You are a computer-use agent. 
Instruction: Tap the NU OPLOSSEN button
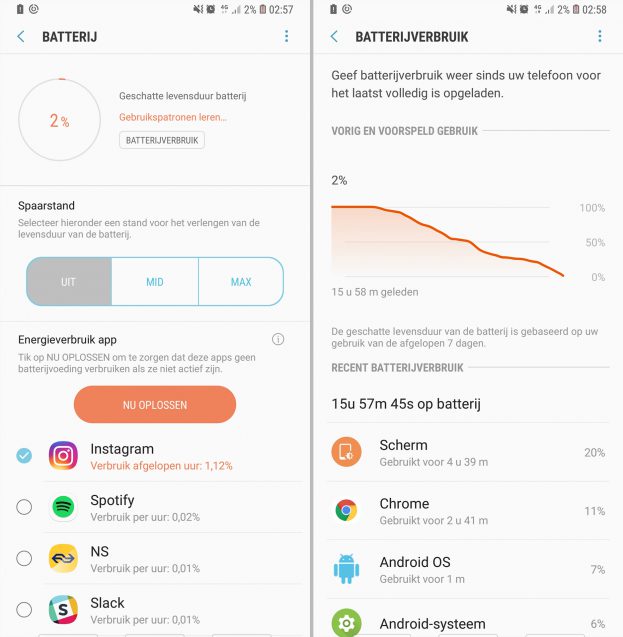point(155,405)
